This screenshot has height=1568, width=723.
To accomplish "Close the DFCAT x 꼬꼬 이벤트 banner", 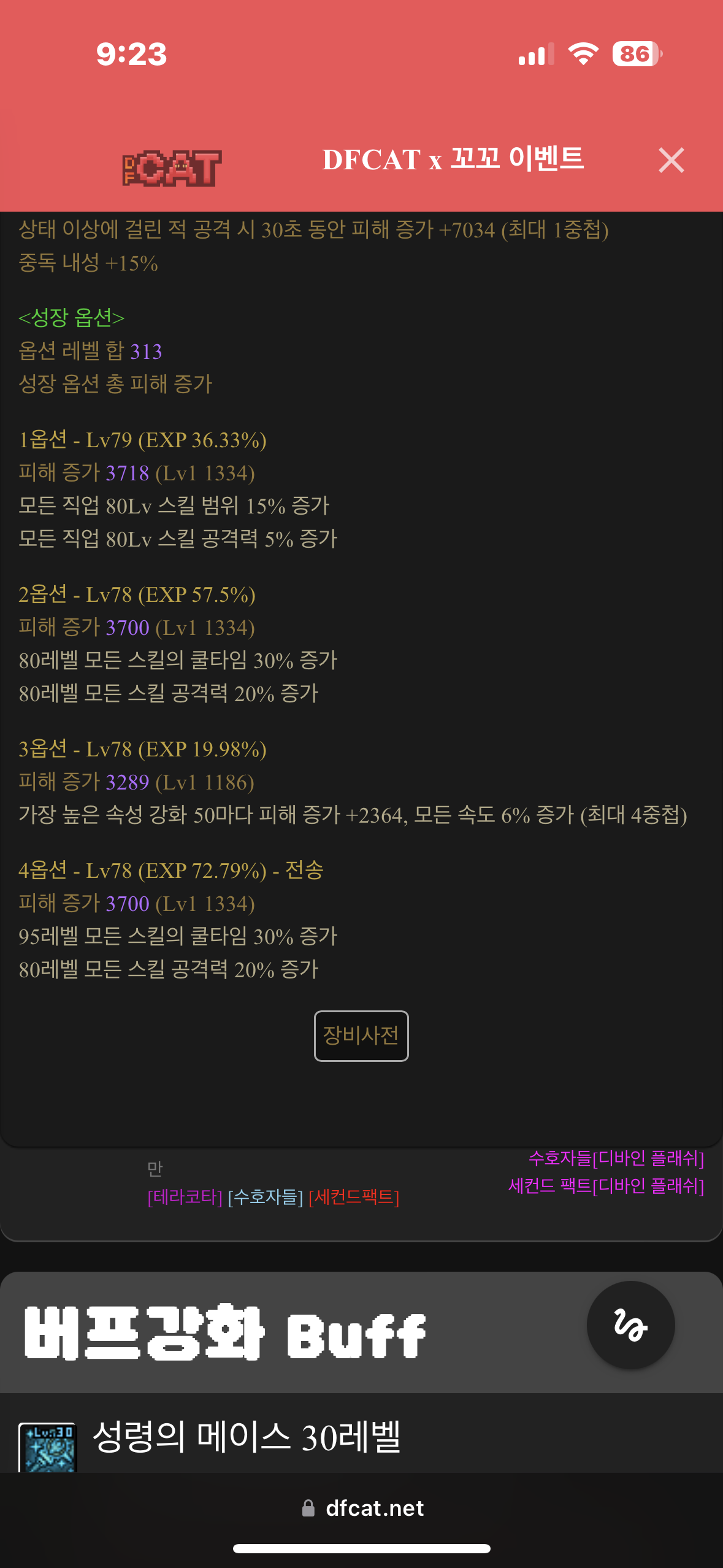I will (671, 161).
